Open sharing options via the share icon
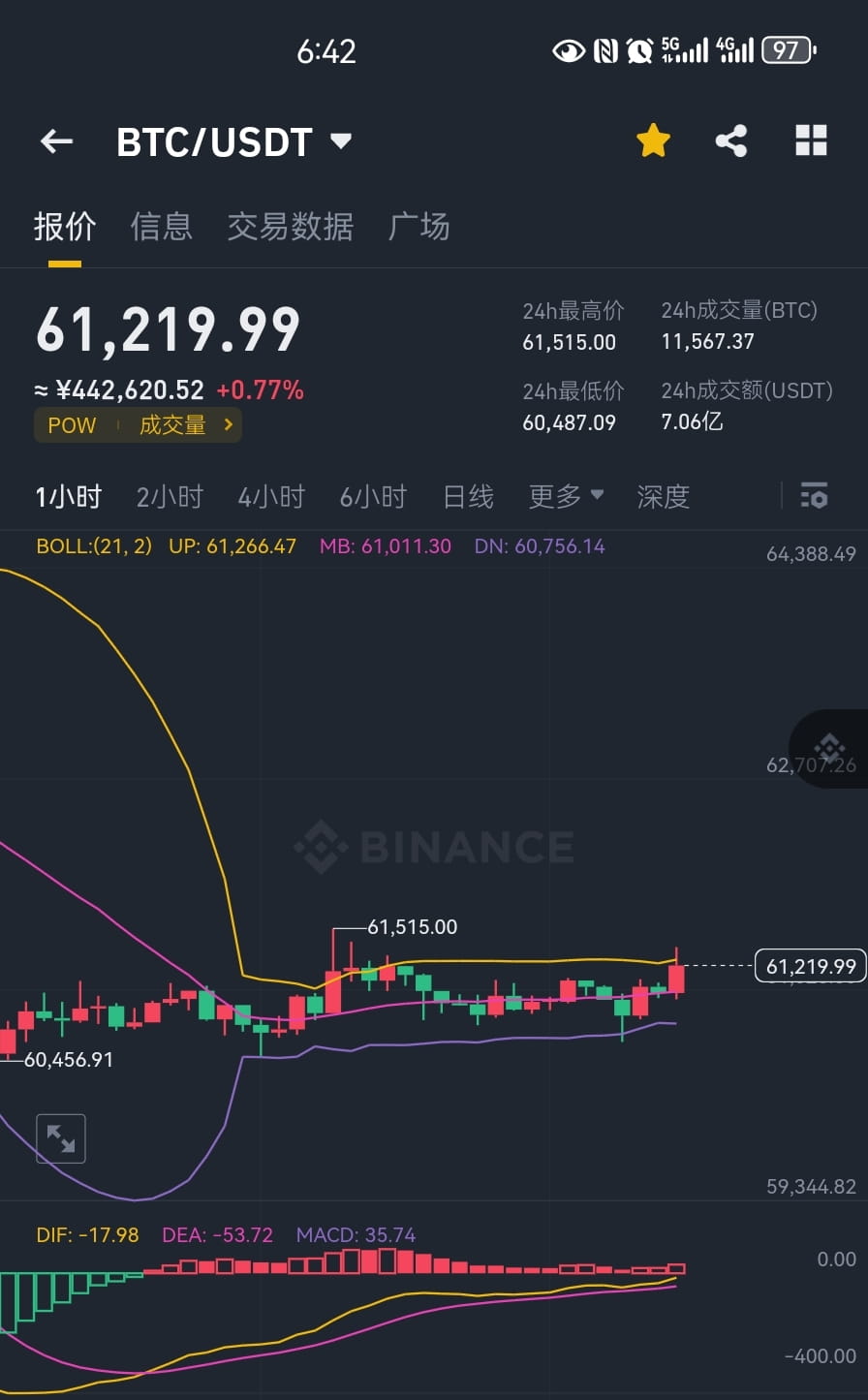This screenshot has width=868, height=1400. point(731,140)
